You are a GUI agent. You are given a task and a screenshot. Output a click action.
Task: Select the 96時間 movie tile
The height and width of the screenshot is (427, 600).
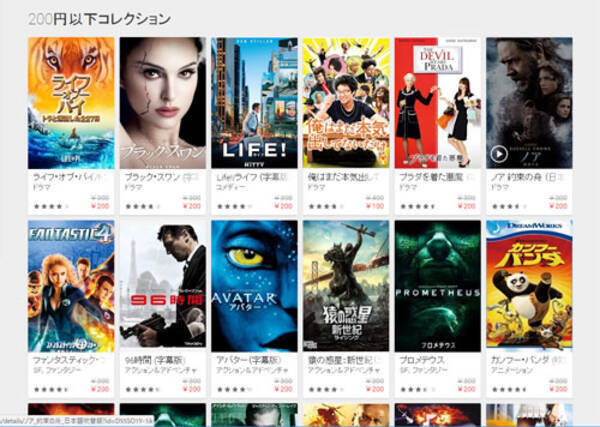pos(162,286)
